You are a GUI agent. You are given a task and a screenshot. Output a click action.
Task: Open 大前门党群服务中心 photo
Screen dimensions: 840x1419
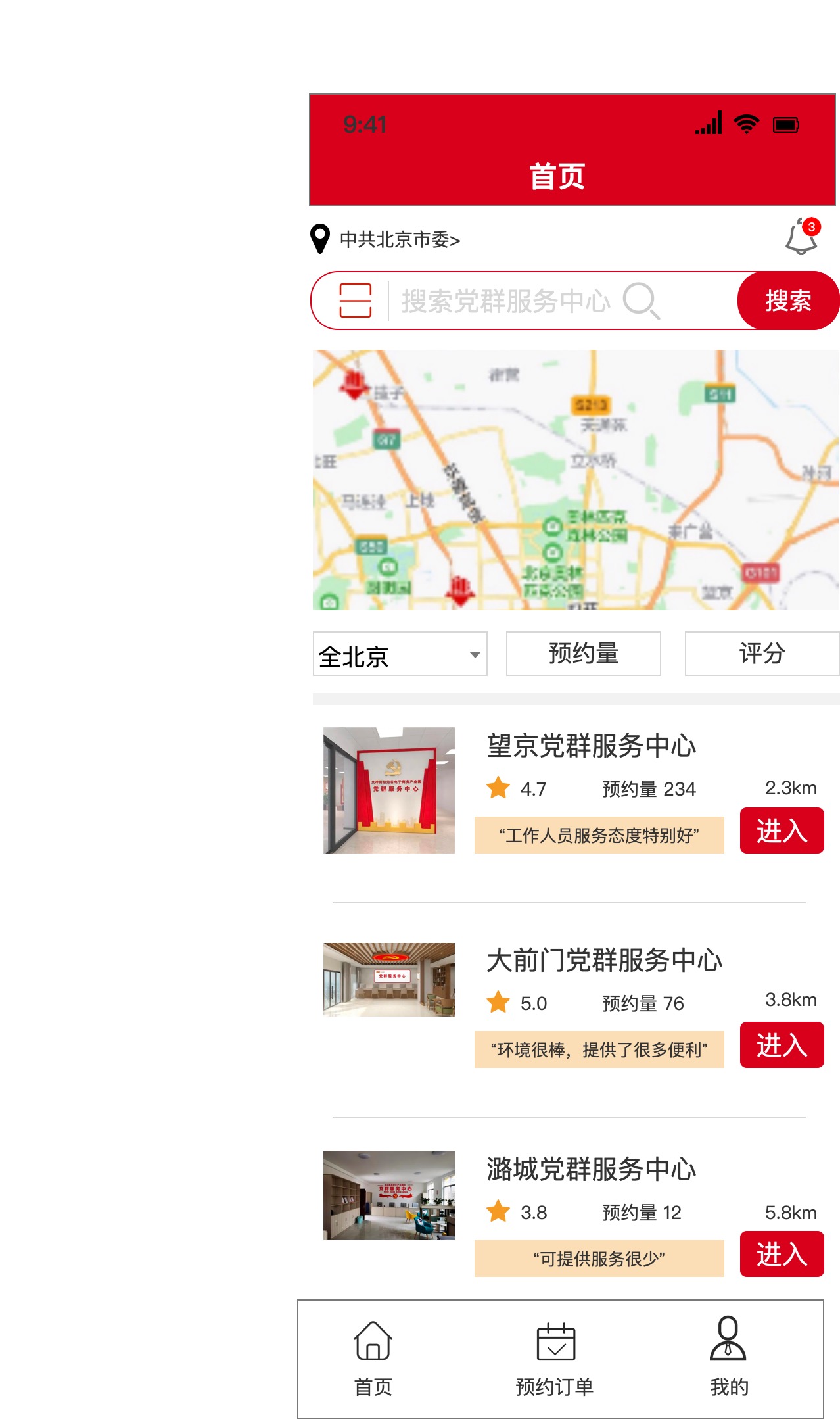pos(389,980)
